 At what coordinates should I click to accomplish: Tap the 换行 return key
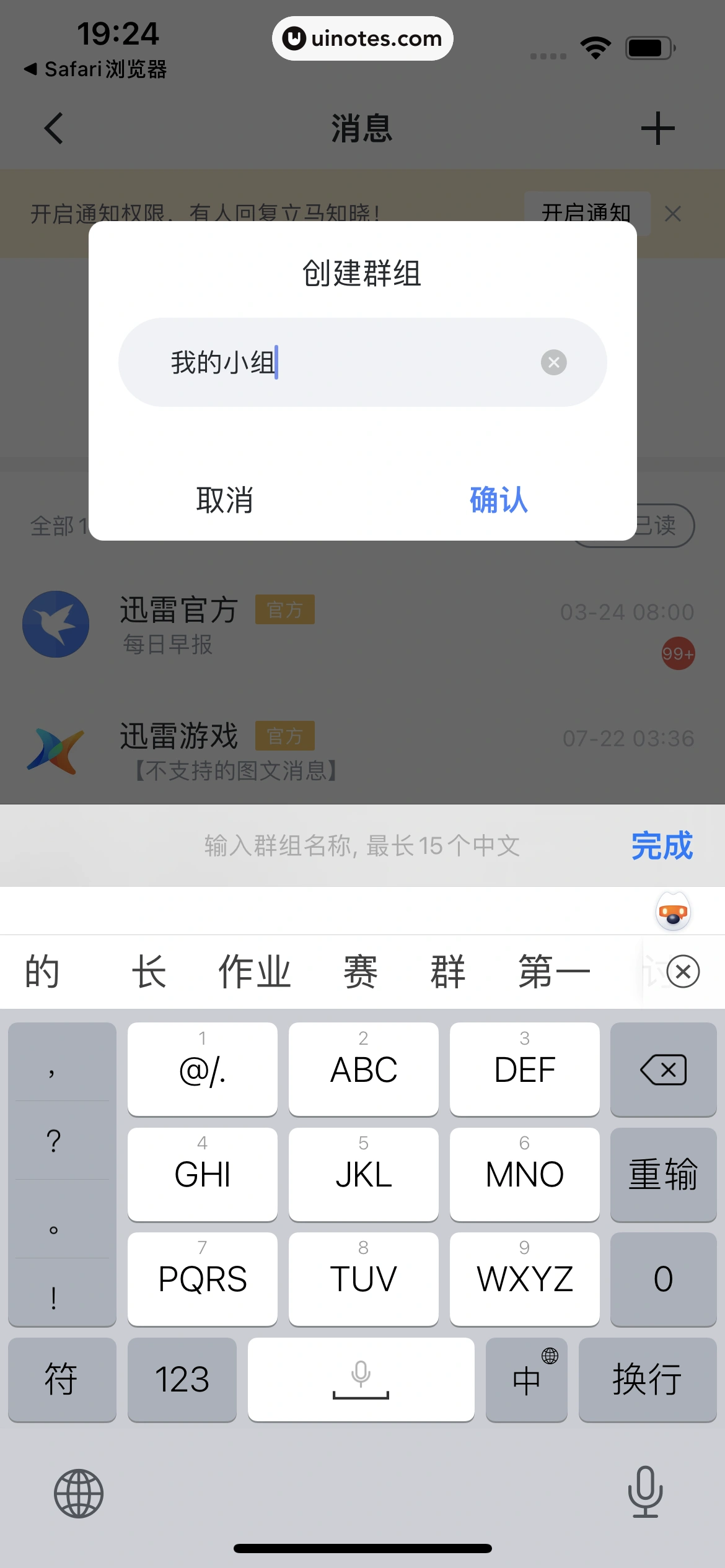click(647, 1379)
